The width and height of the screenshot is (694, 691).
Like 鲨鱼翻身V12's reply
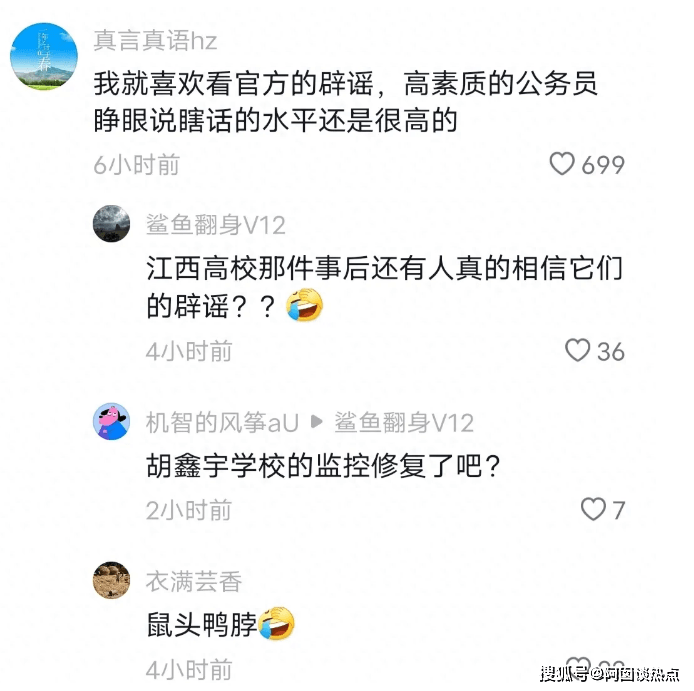point(578,350)
